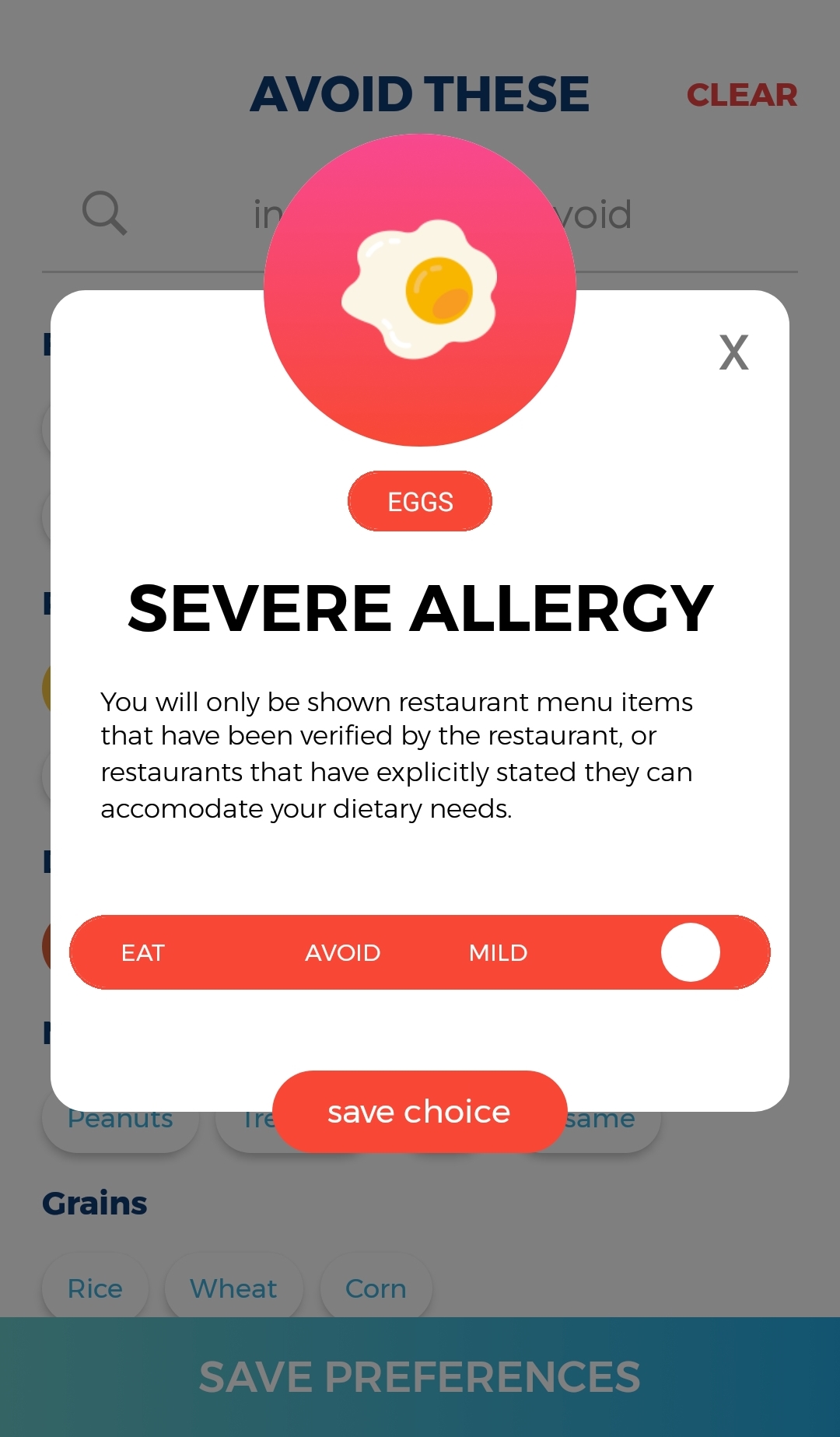Click the EAT severity option
The height and width of the screenshot is (1437, 840).
pos(143,952)
